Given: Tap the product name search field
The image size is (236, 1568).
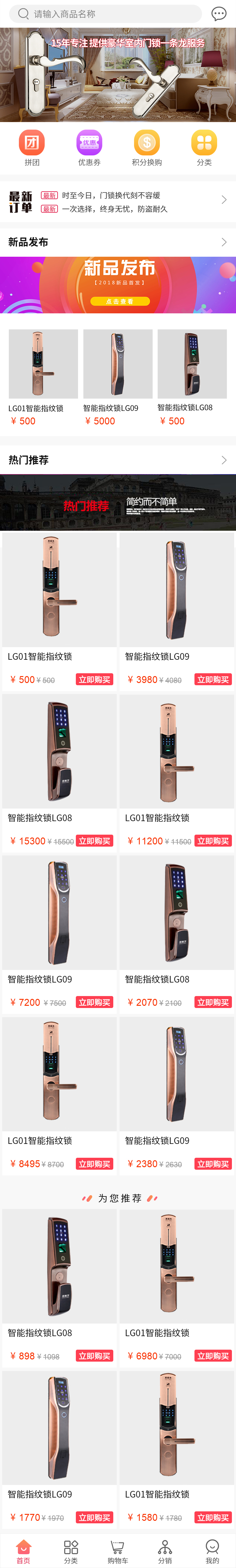Looking at the screenshot, I should click(110, 14).
